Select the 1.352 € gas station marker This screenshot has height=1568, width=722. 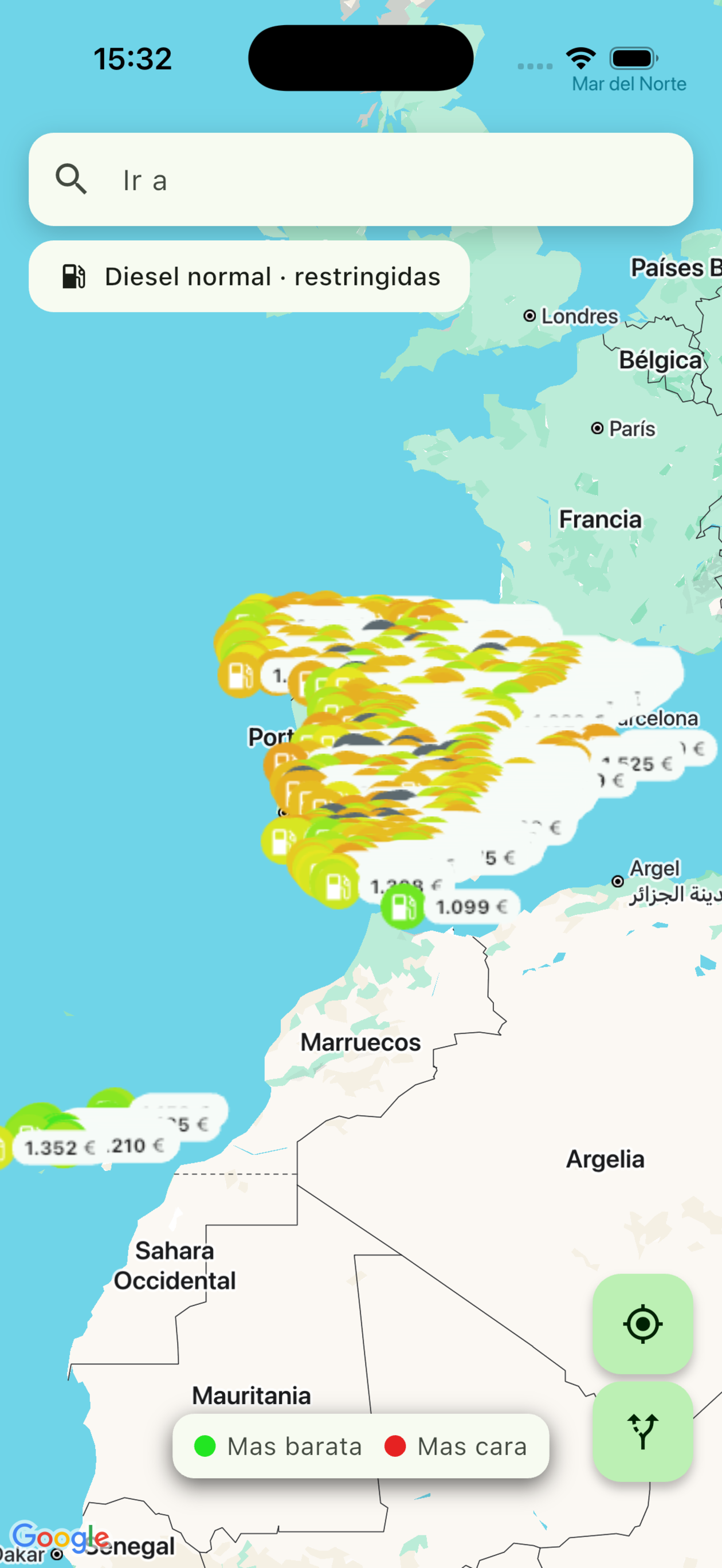(59, 1147)
